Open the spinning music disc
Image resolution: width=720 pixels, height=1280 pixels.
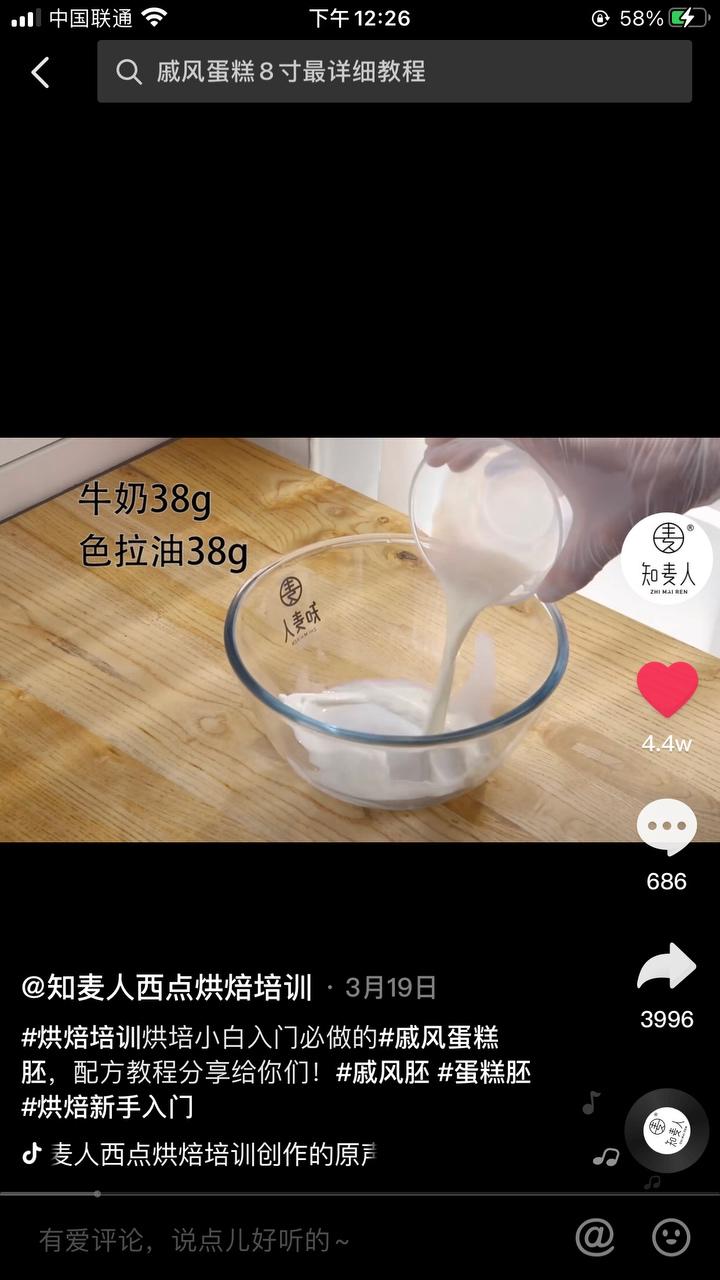click(667, 1130)
